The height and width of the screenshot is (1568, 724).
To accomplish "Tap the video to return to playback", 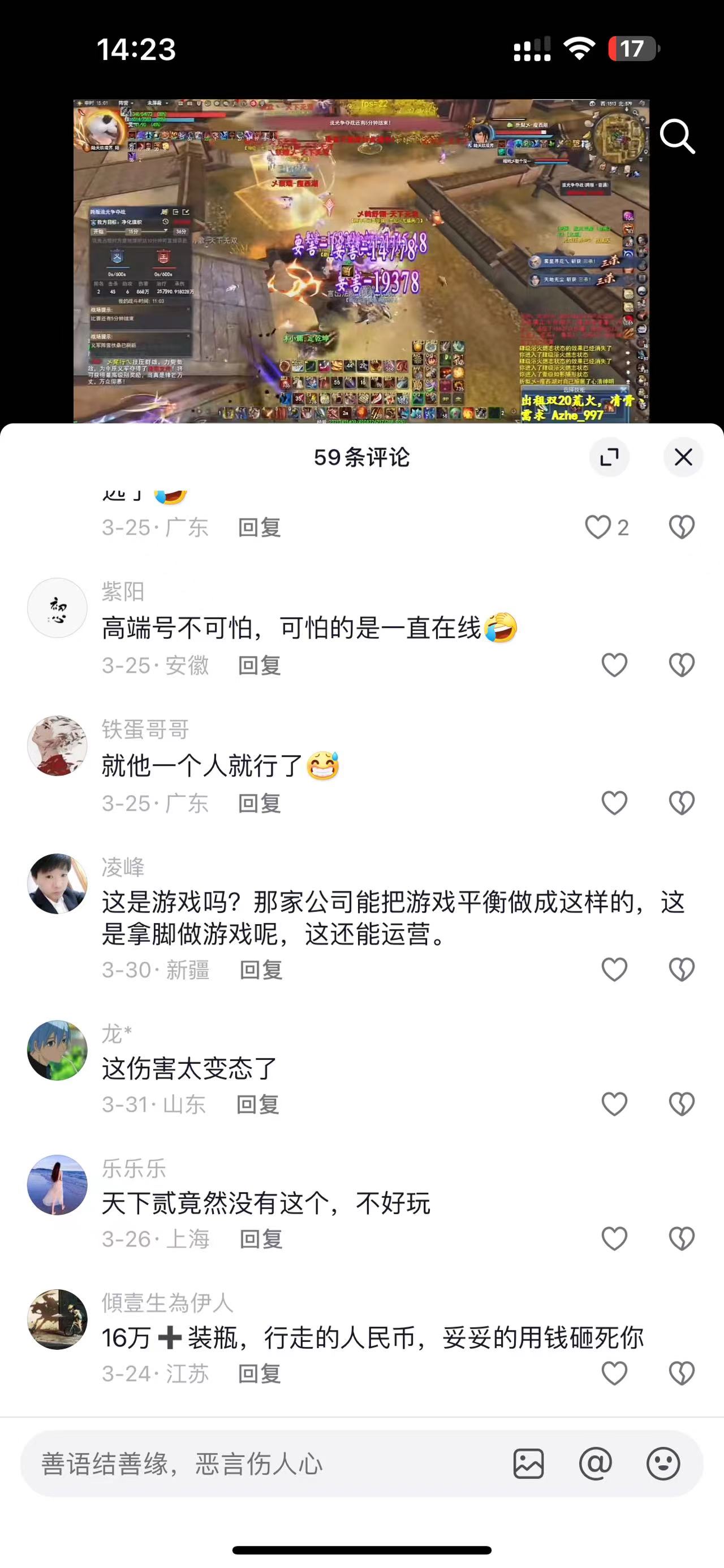I will 361,261.
